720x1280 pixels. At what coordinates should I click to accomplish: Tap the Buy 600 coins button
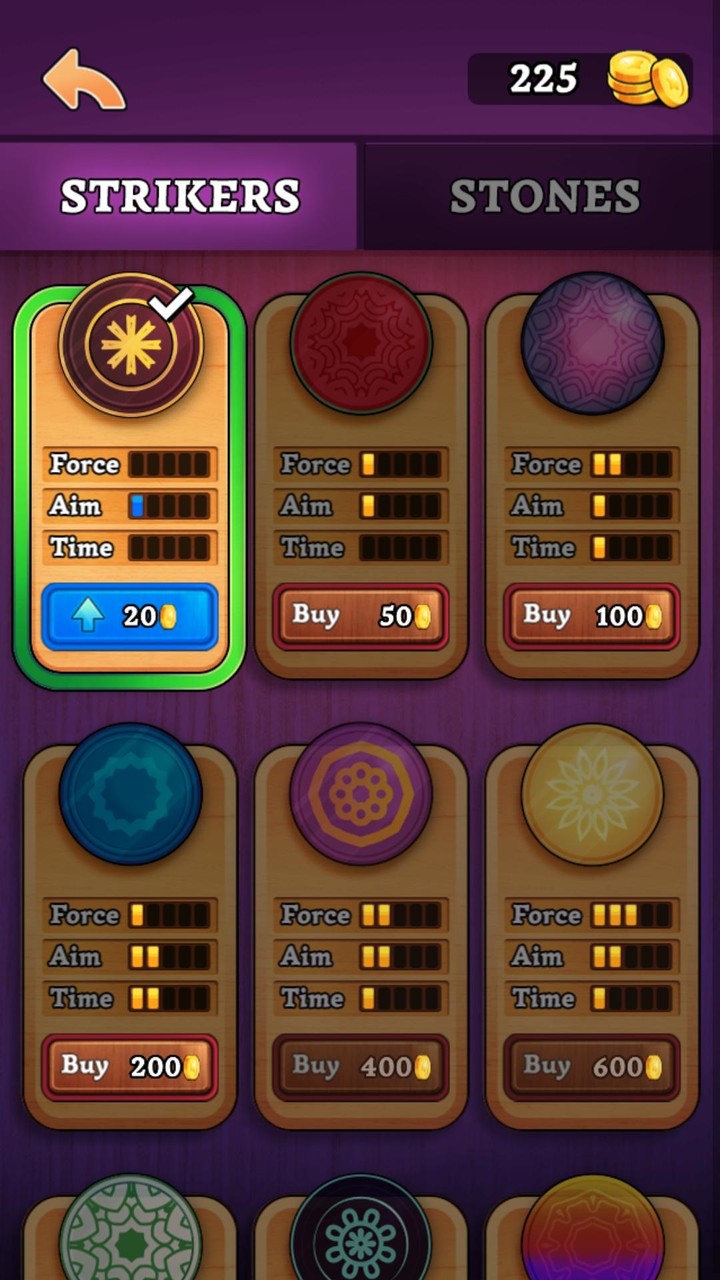coord(591,1067)
